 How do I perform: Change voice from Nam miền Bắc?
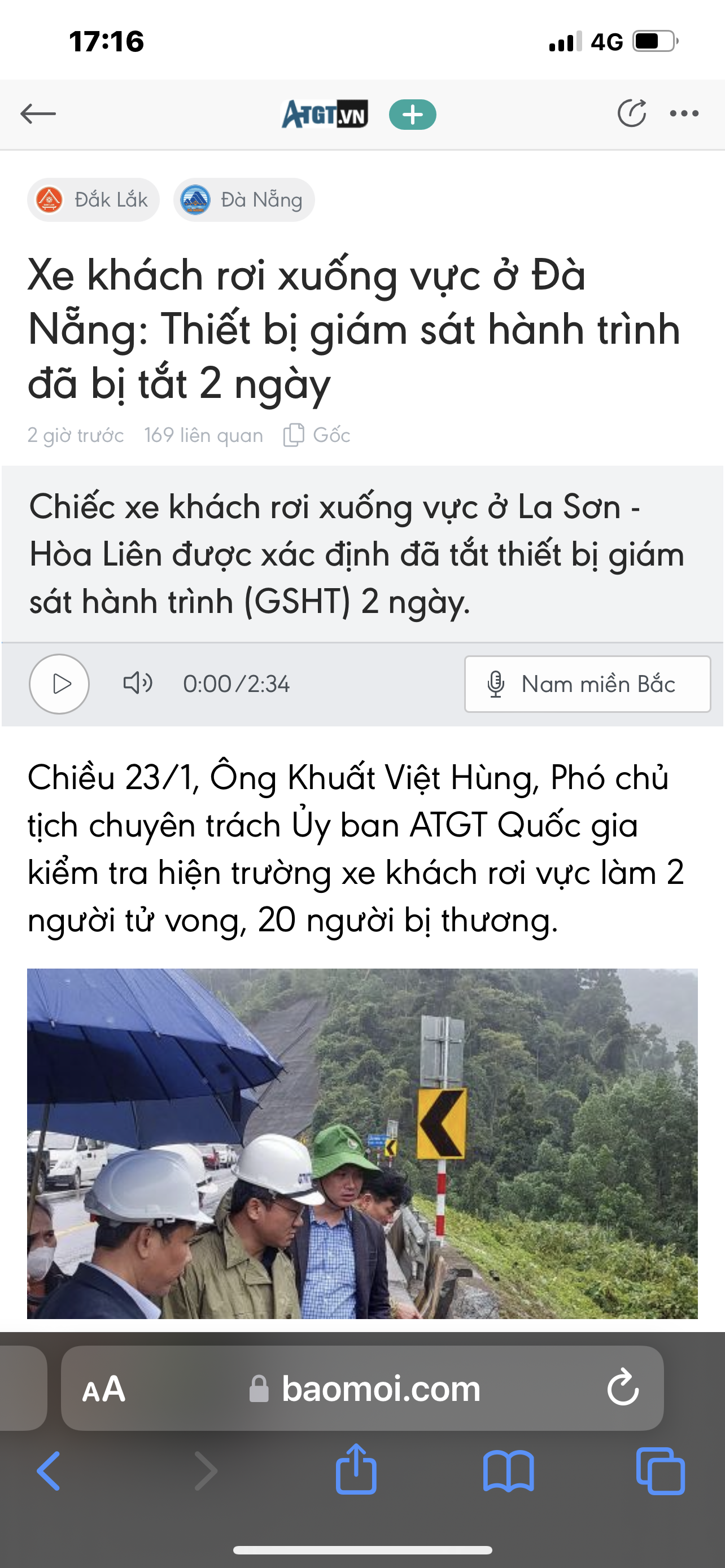[587, 684]
